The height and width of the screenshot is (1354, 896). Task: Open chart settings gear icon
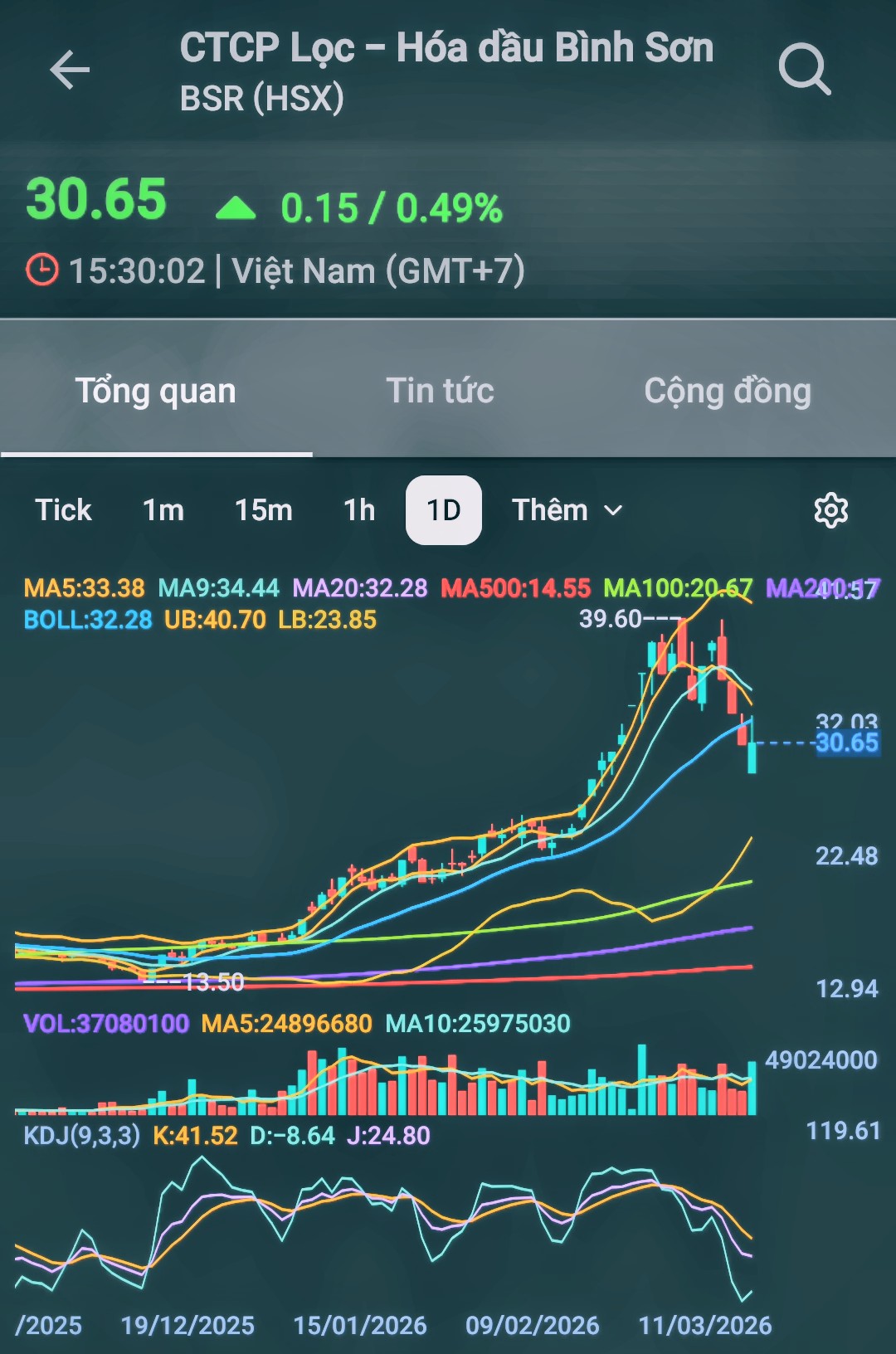coord(830,510)
